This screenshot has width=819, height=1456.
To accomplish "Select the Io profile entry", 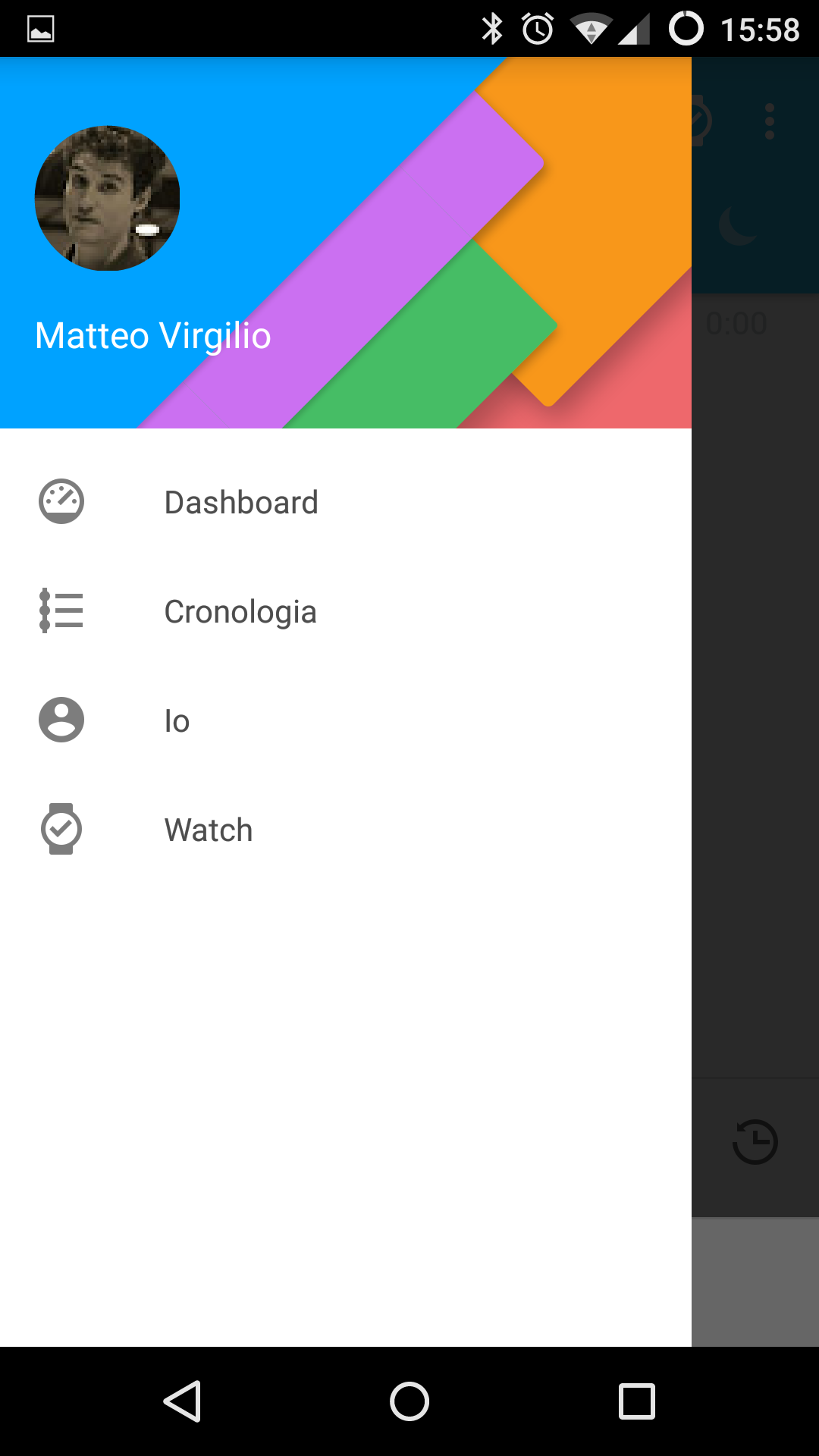I will pyautogui.click(x=177, y=720).
